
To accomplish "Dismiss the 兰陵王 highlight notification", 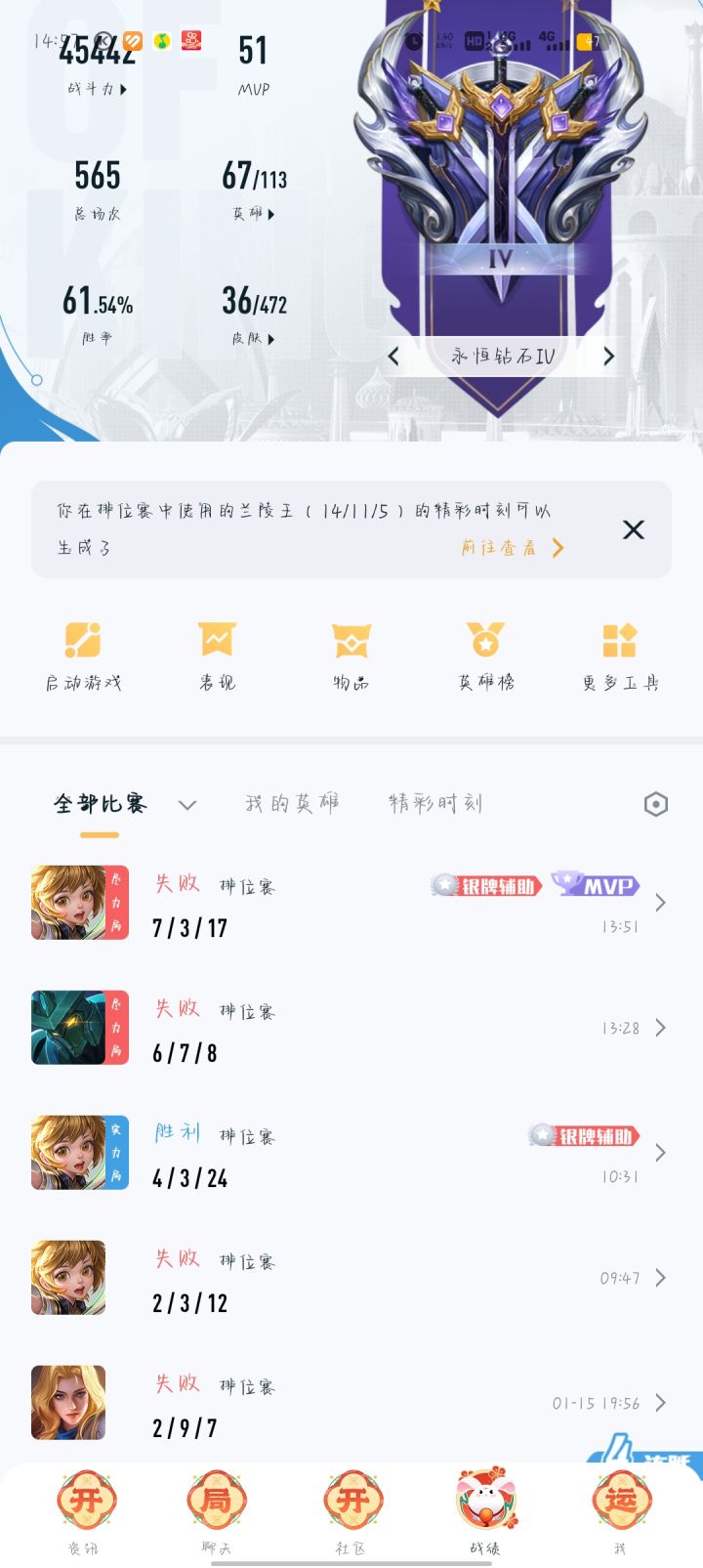I will [633, 530].
